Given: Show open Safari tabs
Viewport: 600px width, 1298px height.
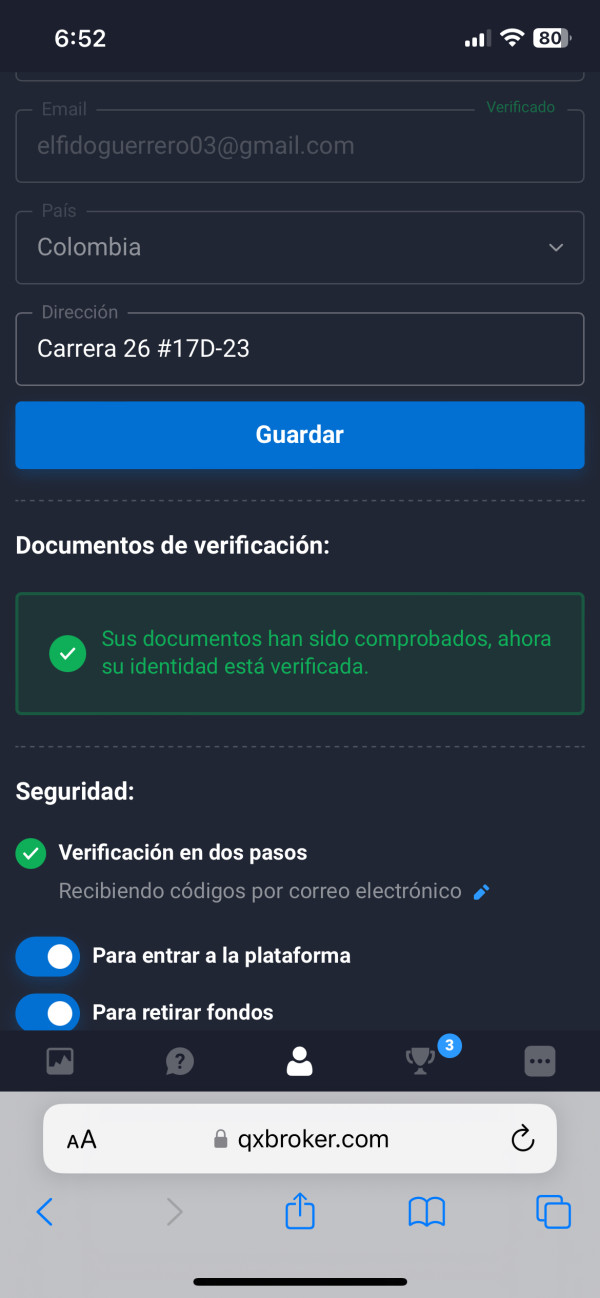Looking at the screenshot, I should [554, 1213].
